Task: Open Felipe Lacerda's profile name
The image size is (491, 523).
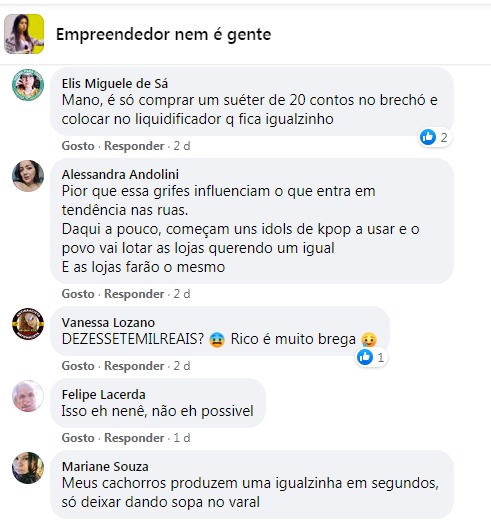Action: 103,395
